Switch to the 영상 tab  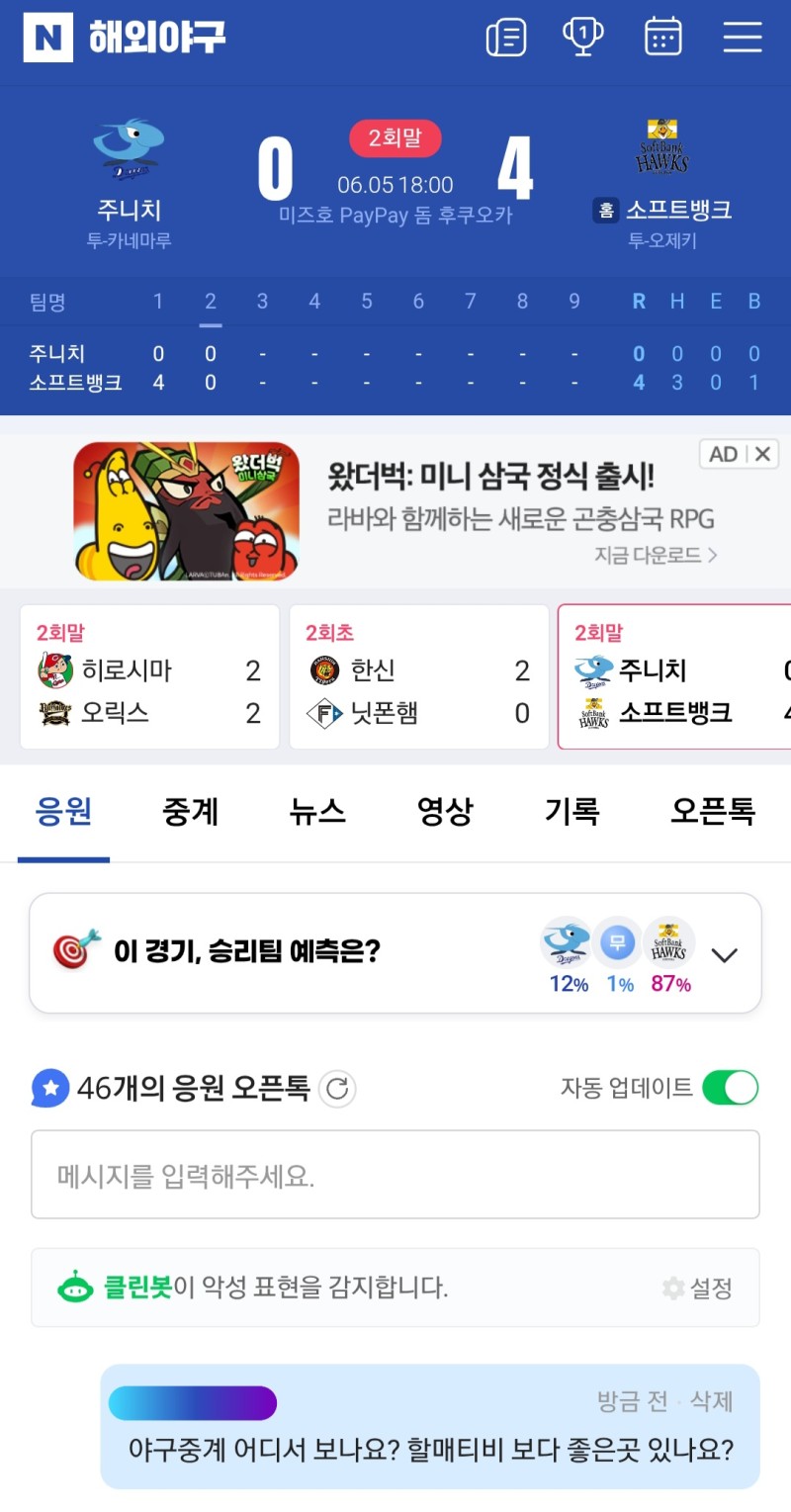point(445,812)
